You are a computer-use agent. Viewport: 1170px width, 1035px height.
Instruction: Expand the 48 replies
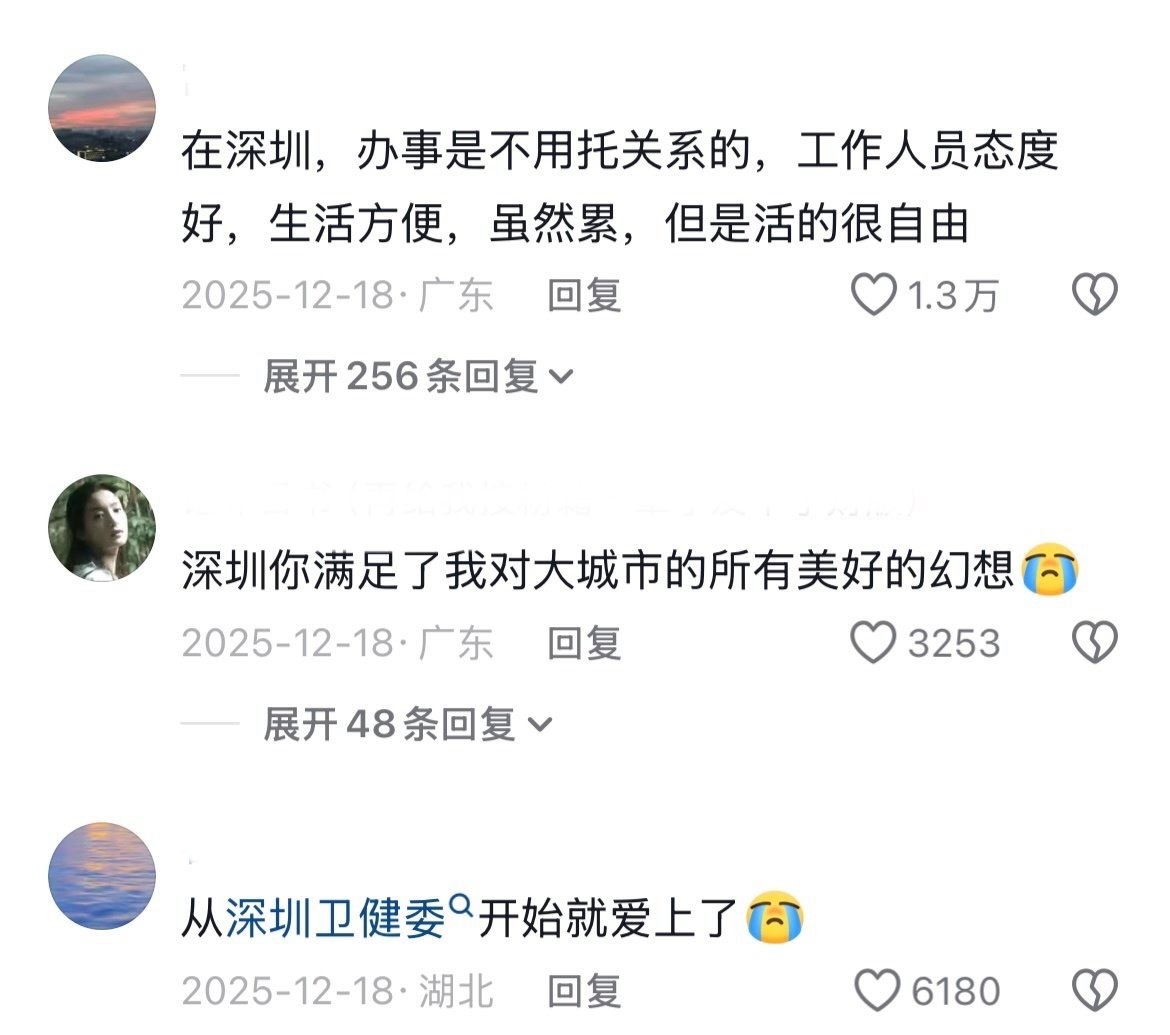(406, 724)
